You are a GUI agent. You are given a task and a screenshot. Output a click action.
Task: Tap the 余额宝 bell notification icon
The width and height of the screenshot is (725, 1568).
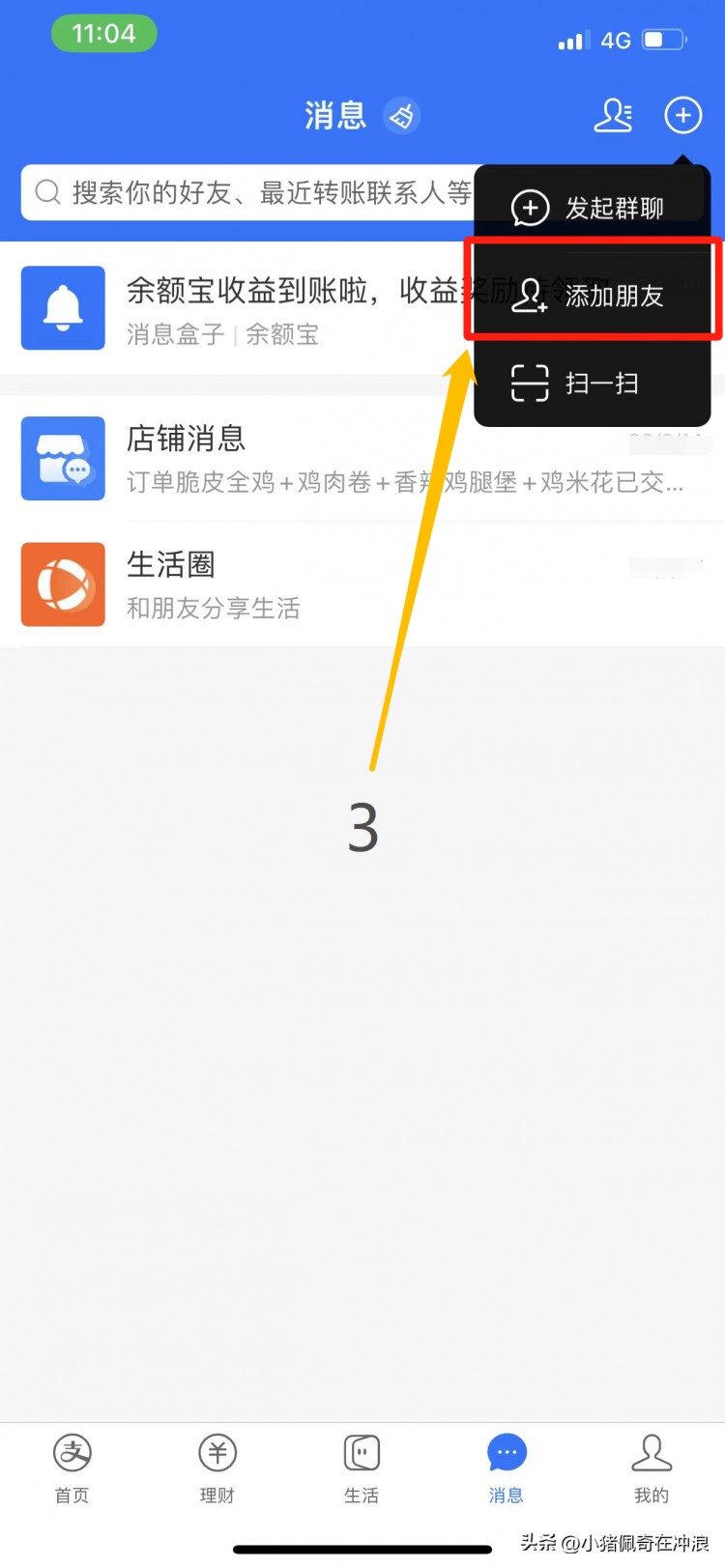pyautogui.click(x=62, y=307)
